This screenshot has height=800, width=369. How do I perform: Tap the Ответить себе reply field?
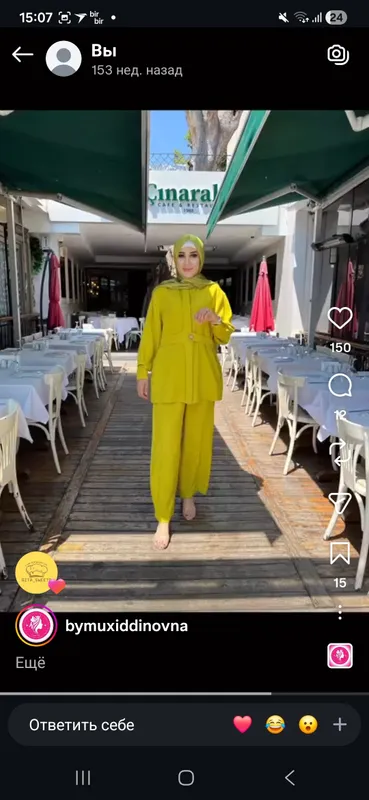82,725
